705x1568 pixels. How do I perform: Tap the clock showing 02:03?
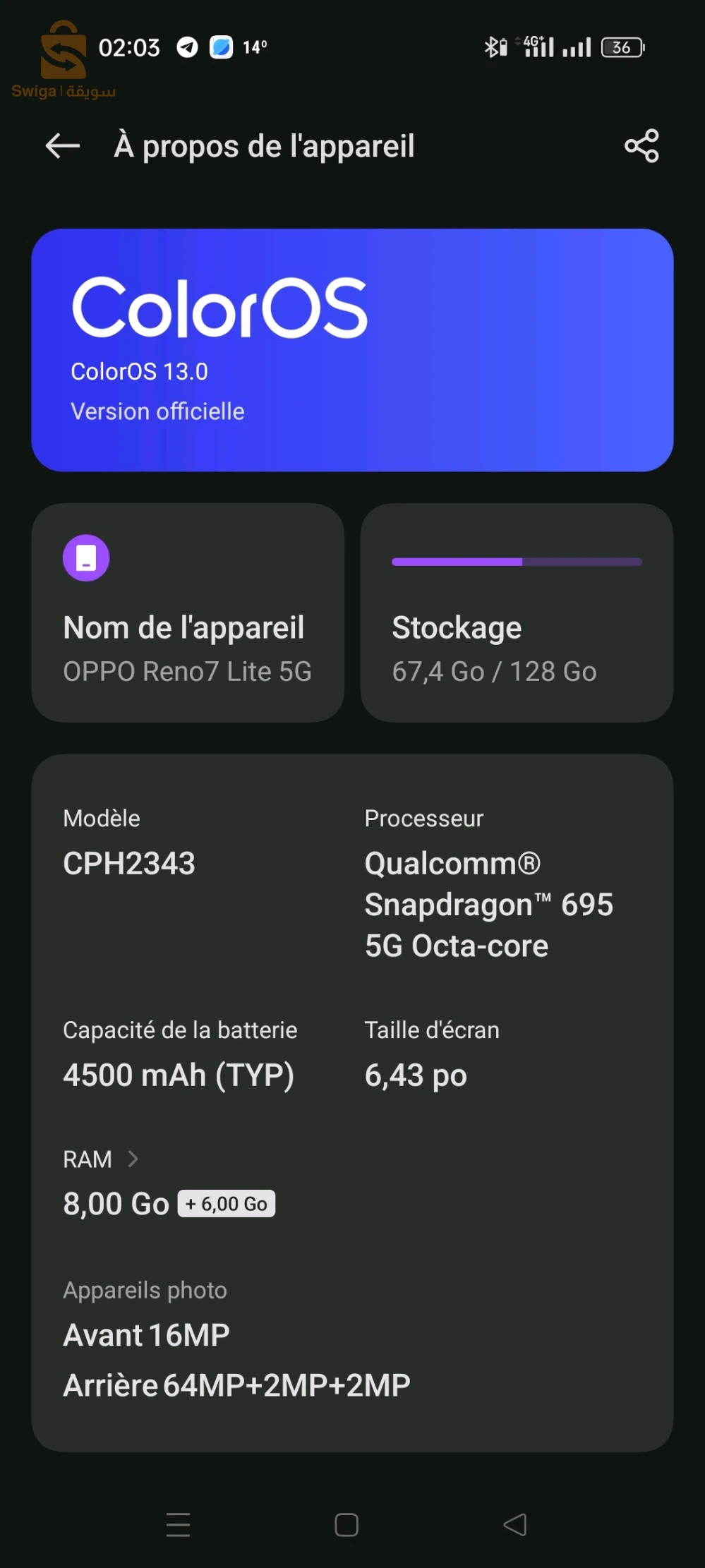point(130,47)
